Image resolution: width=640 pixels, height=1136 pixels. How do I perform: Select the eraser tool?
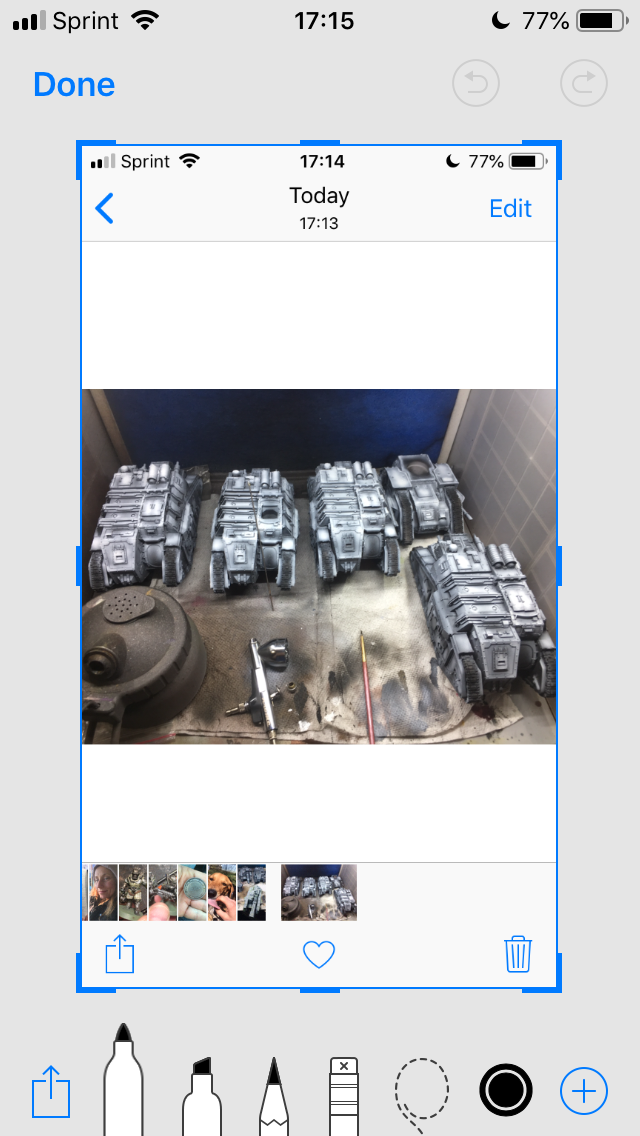pos(344,1095)
